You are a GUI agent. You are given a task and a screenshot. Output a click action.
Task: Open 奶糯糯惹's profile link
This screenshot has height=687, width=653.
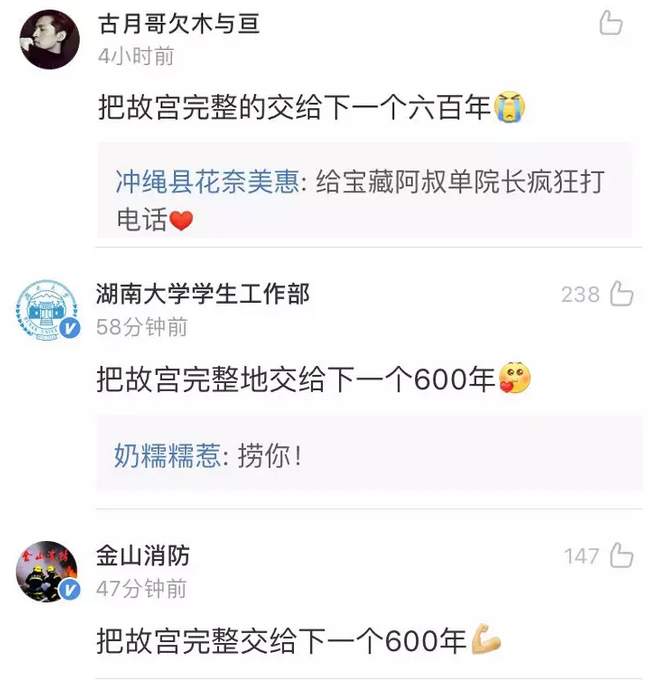[x=171, y=456]
